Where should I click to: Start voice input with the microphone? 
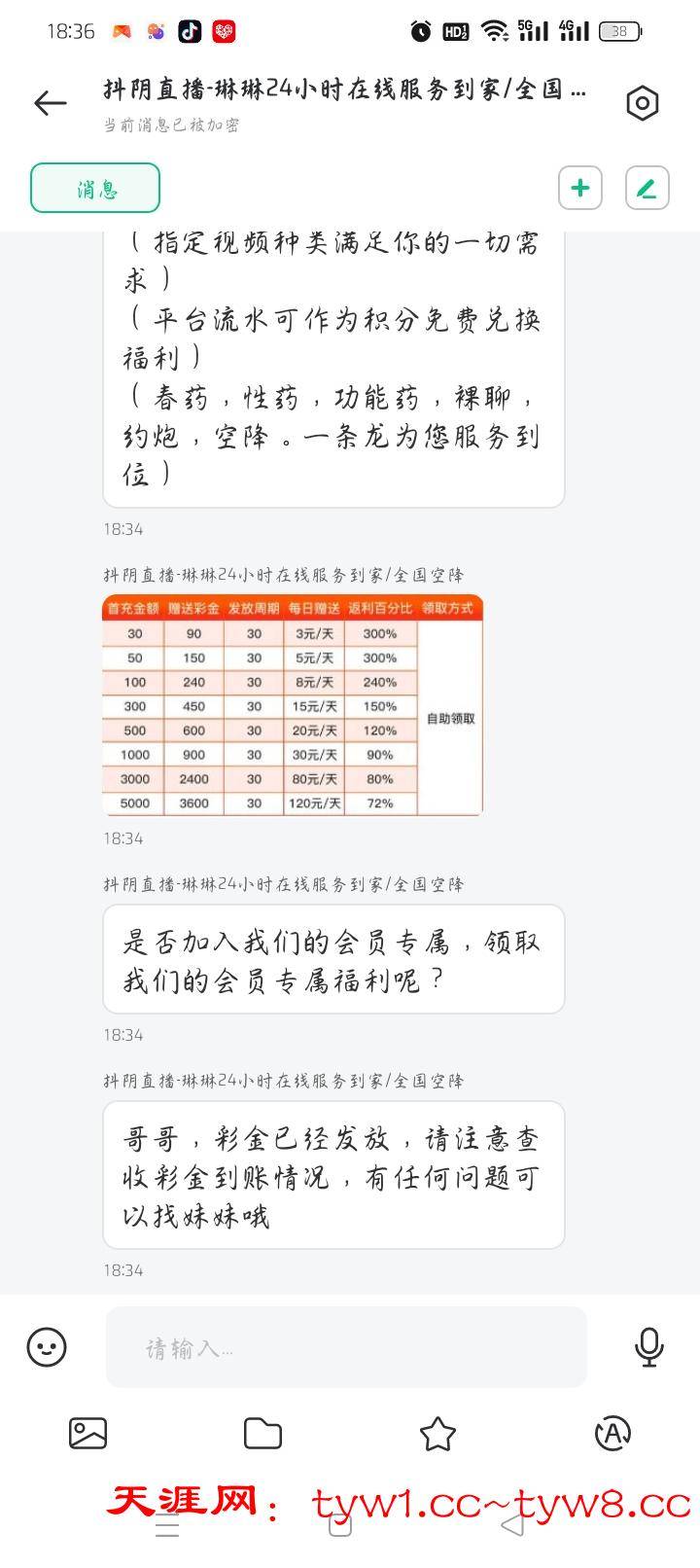pos(648,1347)
